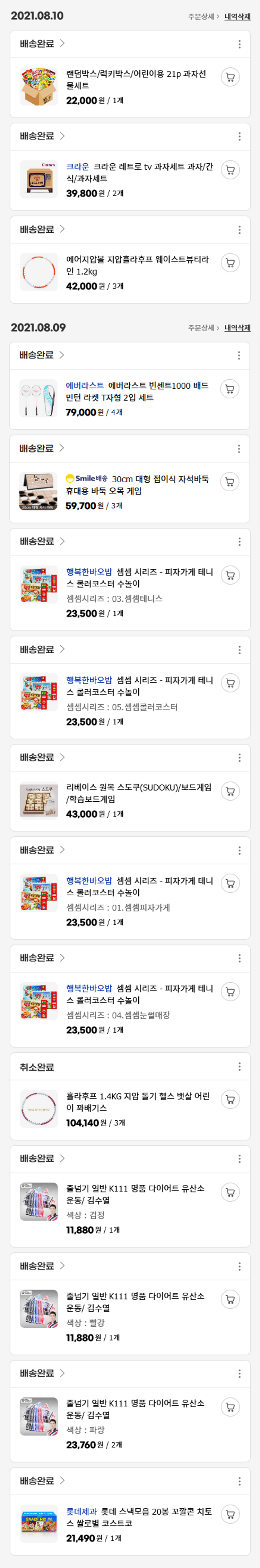Image resolution: width=260 pixels, height=1568 pixels.
Task: Open 주문상세 for the 2021.08.10 orders
Action: [x=203, y=16]
